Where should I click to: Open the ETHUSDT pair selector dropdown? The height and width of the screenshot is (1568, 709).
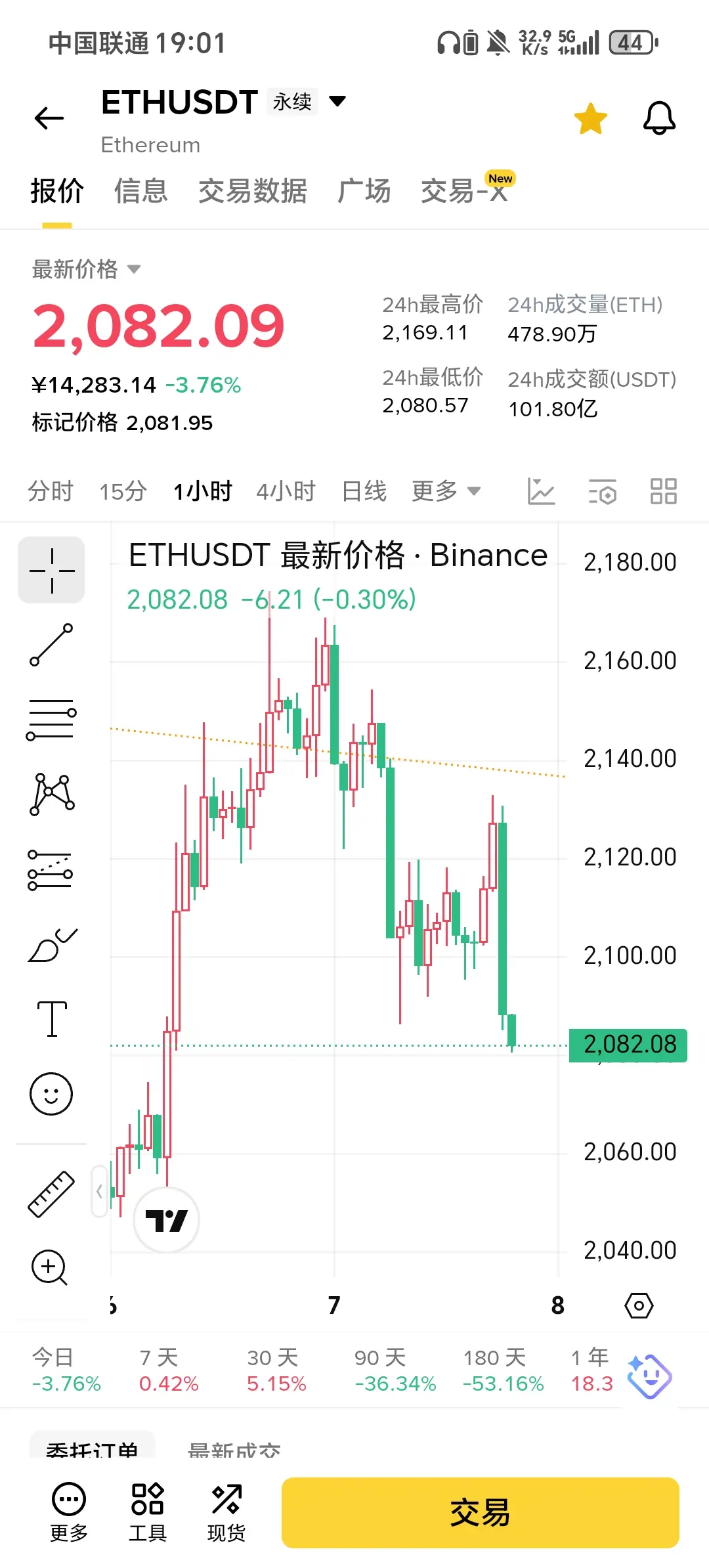337,101
